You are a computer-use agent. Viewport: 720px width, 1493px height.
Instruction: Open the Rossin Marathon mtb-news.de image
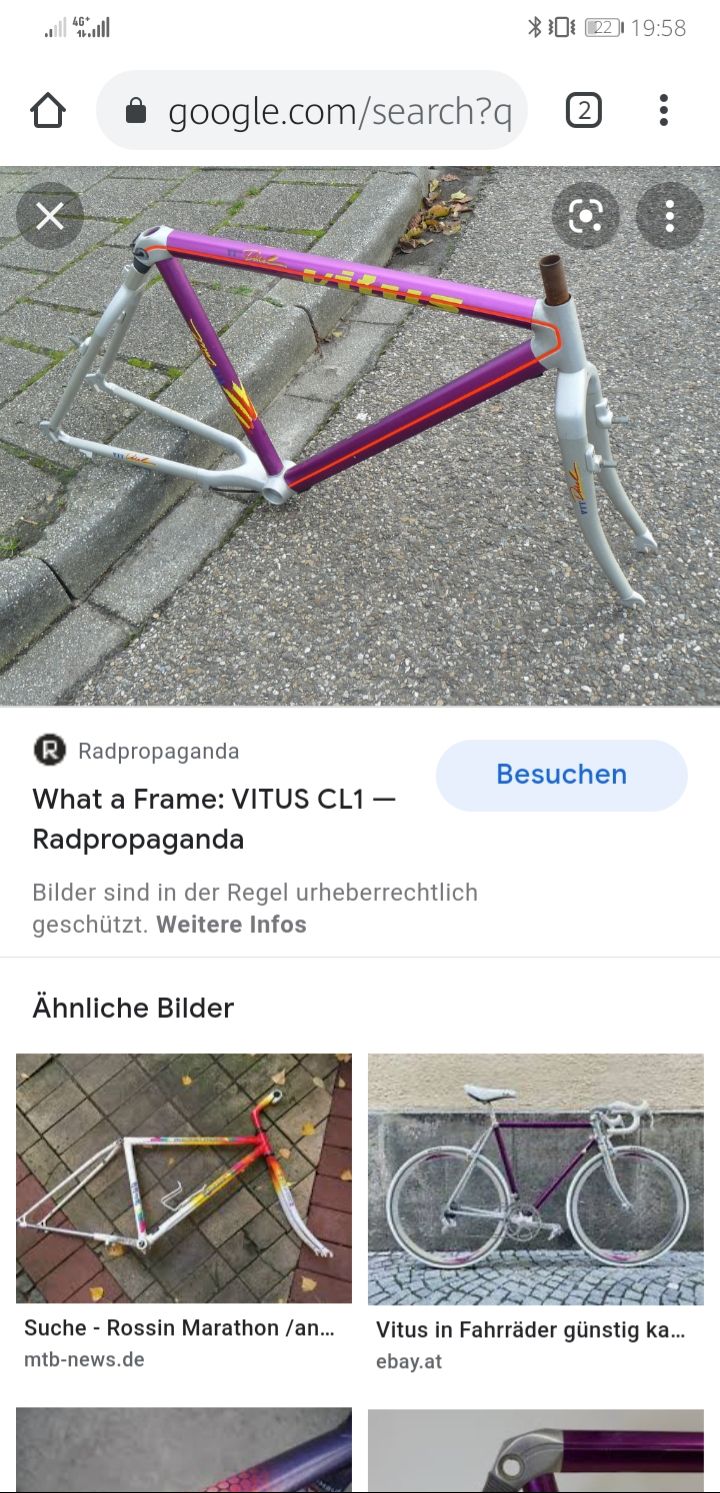pyautogui.click(x=184, y=1178)
